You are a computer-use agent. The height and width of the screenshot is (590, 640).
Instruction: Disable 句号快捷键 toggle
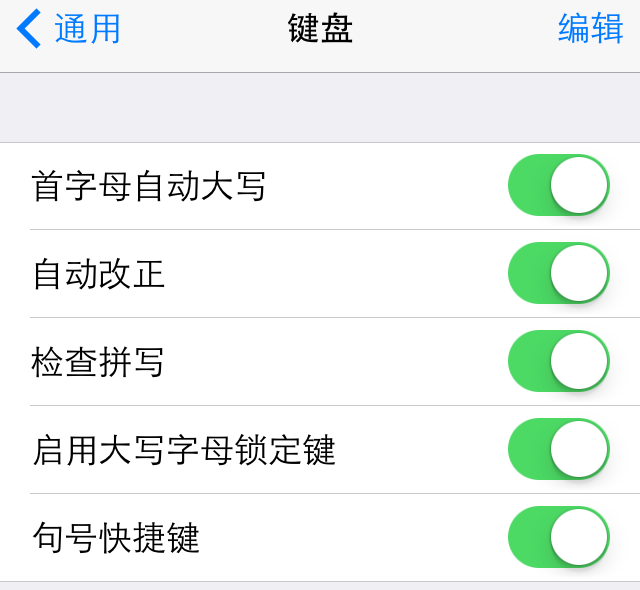coord(558,537)
